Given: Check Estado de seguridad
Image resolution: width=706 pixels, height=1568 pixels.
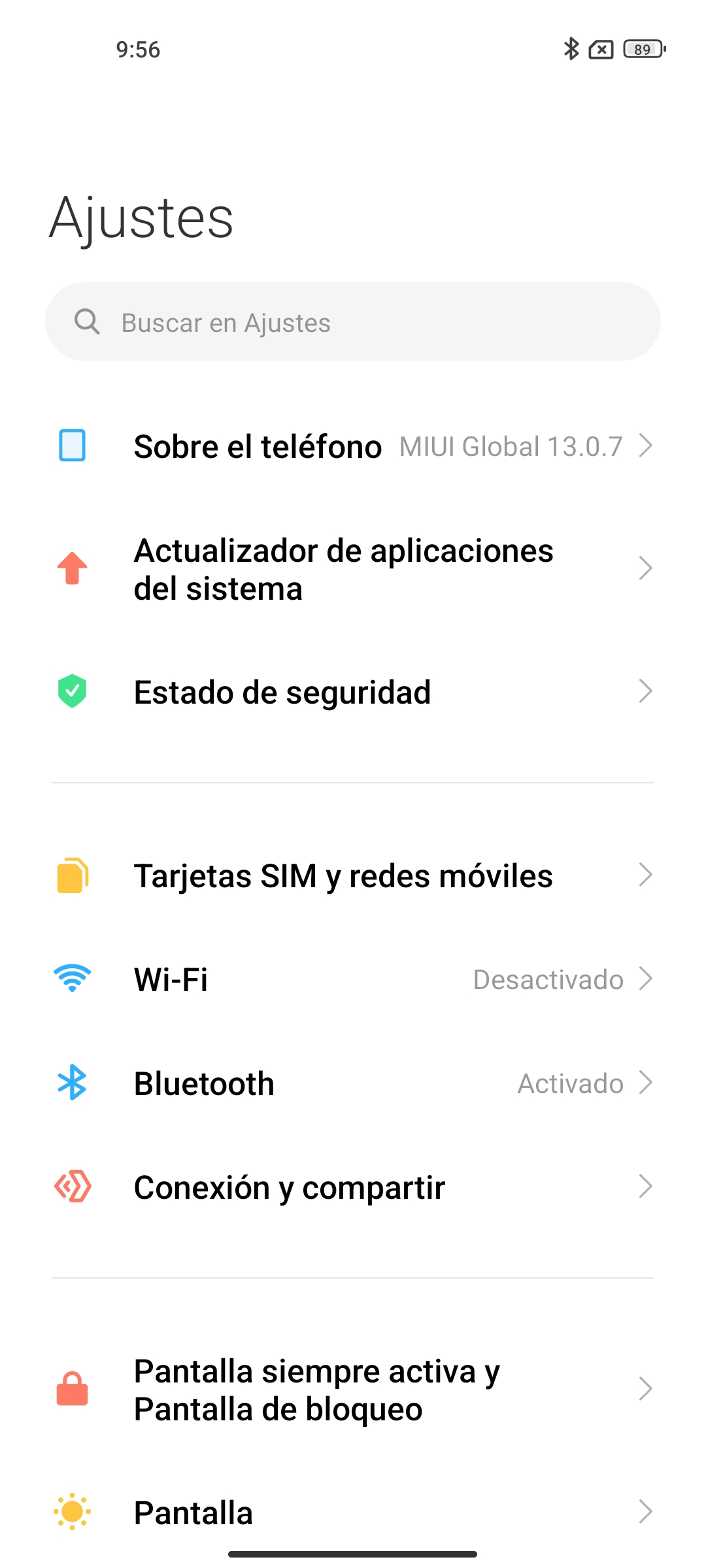Looking at the screenshot, I should click(353, 692).
